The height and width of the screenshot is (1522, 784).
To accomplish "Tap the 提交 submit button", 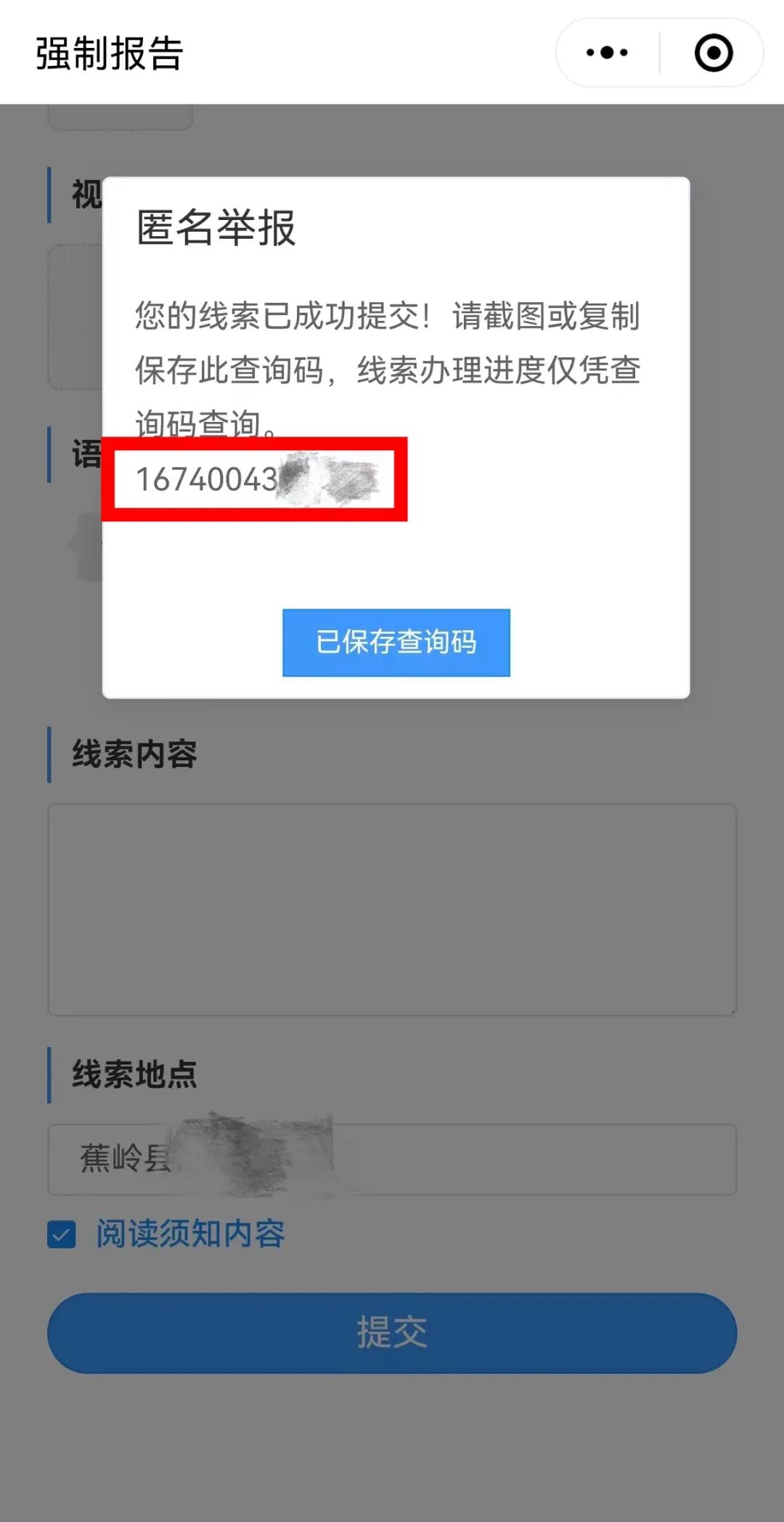I will coord(392,1332).
